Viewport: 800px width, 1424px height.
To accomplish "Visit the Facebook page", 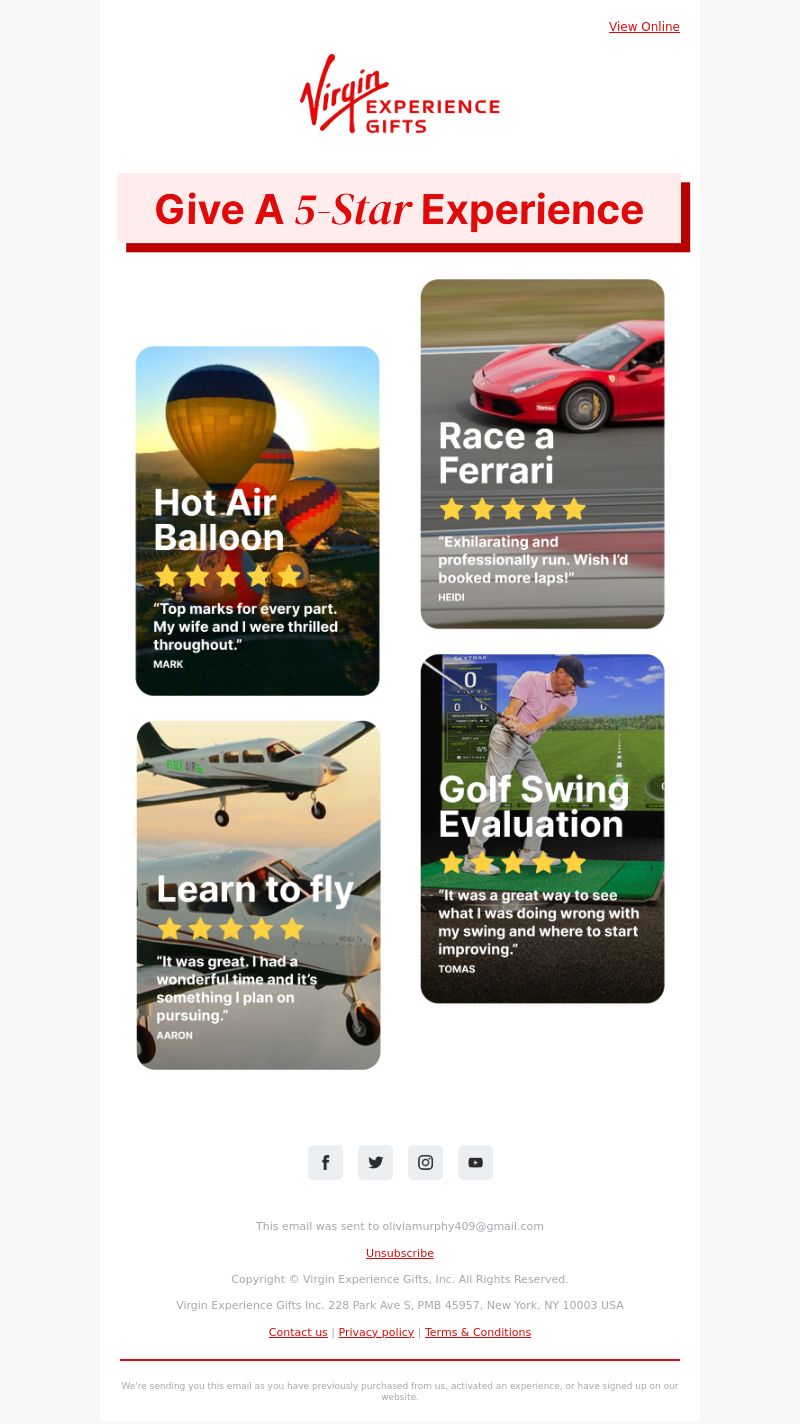I will [325, 1162].
